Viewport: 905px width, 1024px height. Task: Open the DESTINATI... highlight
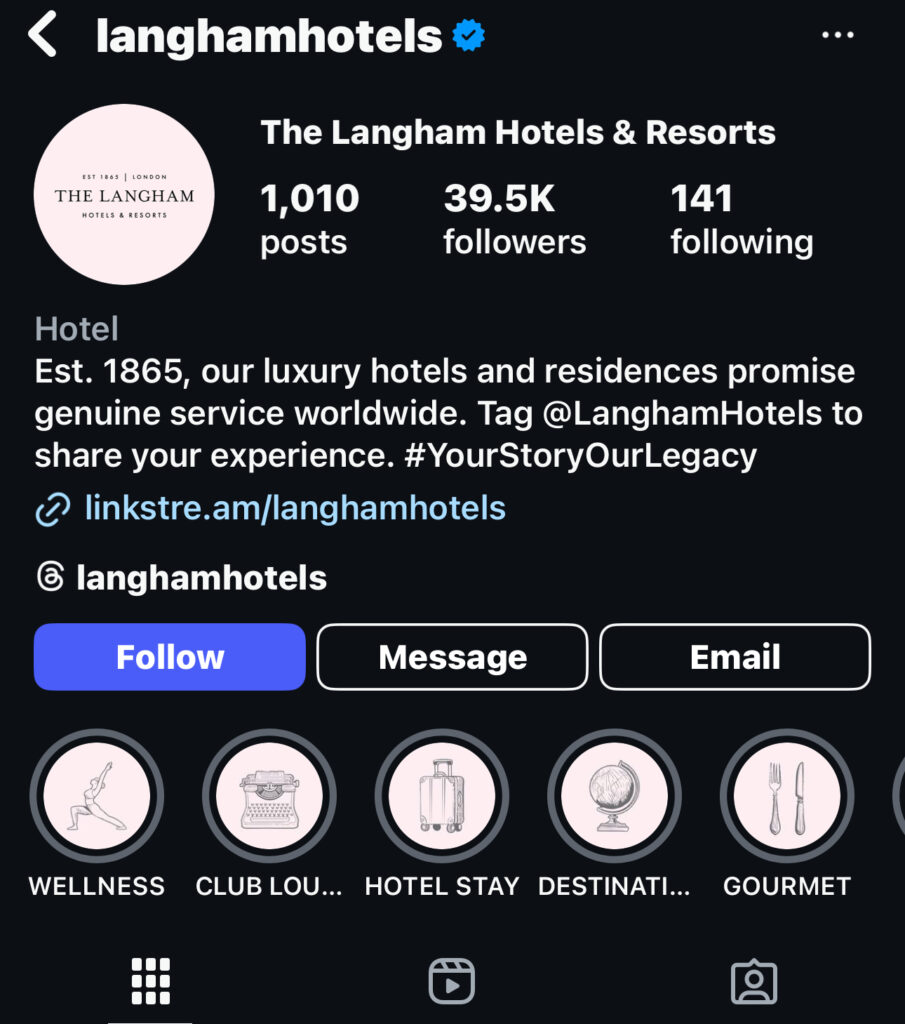point(614,797)
